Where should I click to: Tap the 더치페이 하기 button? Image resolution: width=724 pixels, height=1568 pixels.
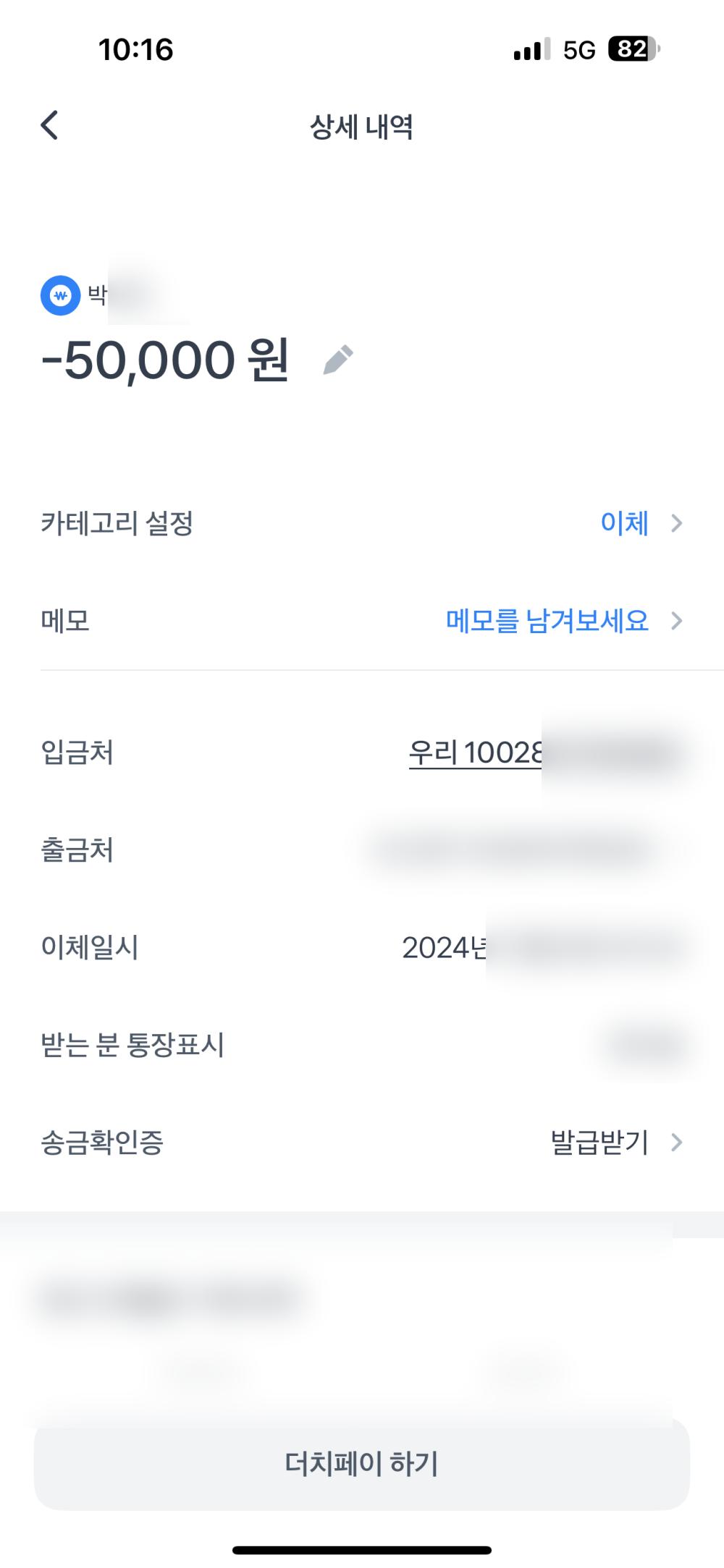362,1463
